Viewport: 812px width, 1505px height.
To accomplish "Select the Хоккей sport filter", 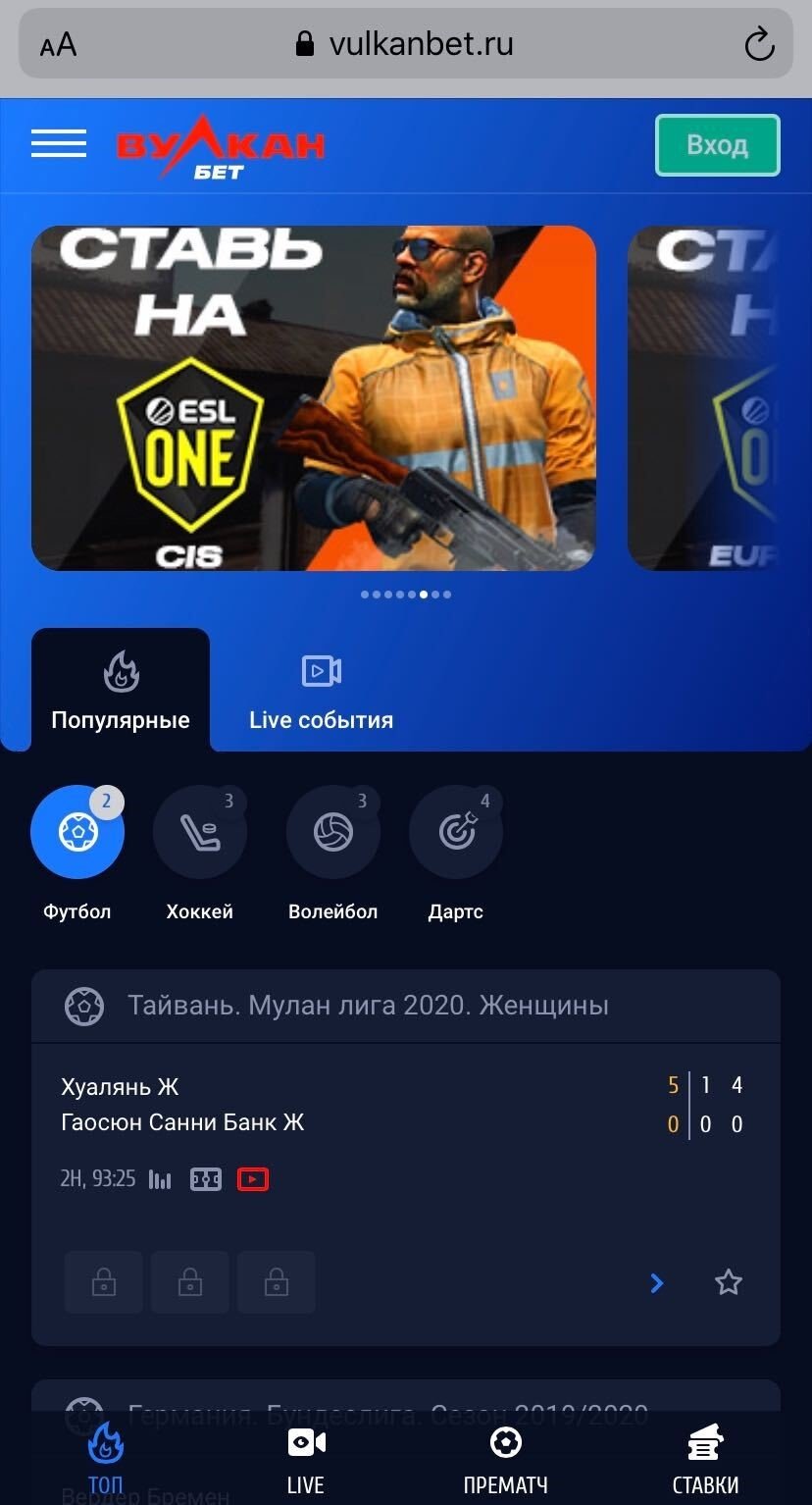I will tap(200, 834).
